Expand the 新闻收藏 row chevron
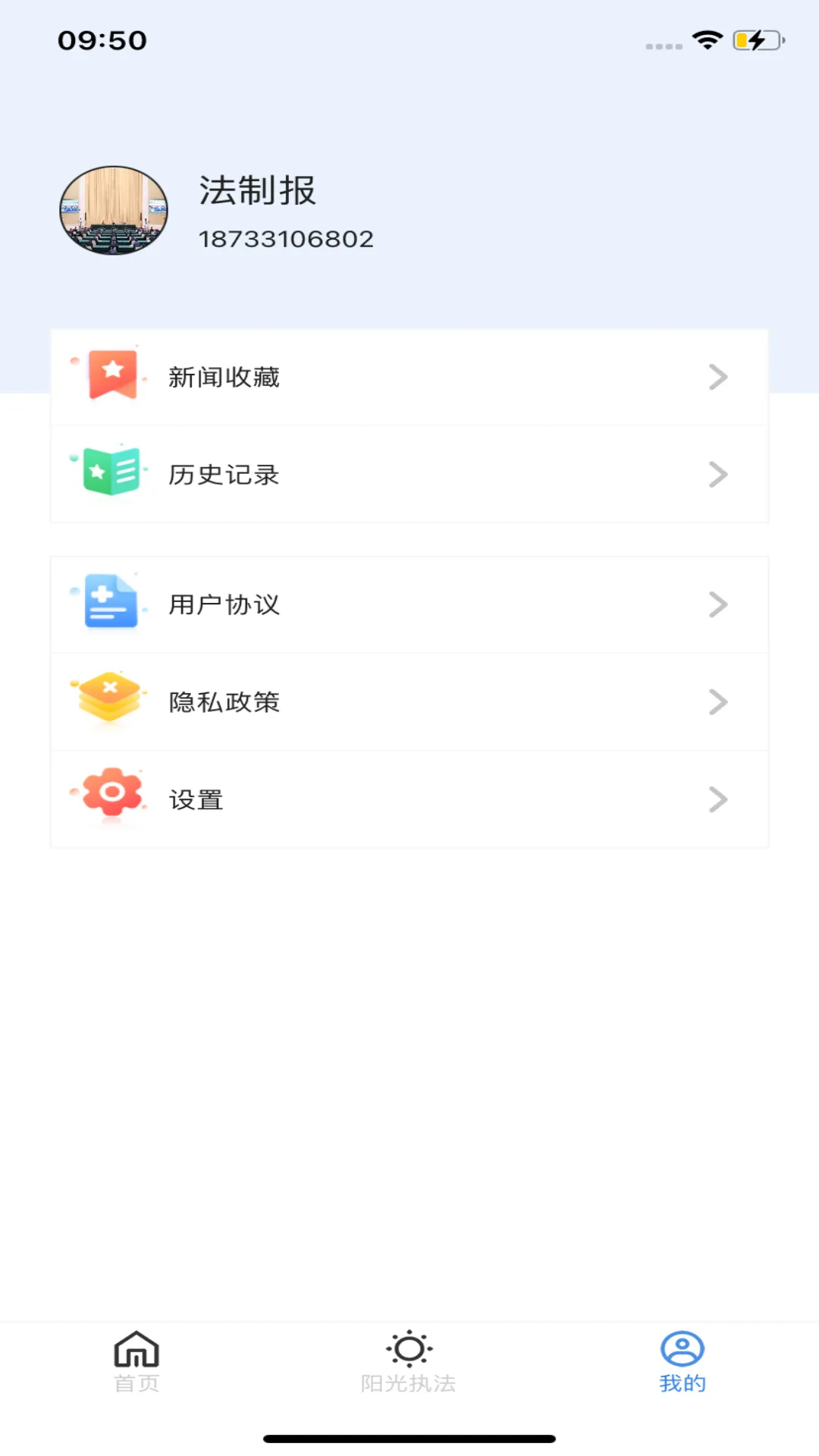The height and width of the screenshot is (1456, 819). click(717, 376)
